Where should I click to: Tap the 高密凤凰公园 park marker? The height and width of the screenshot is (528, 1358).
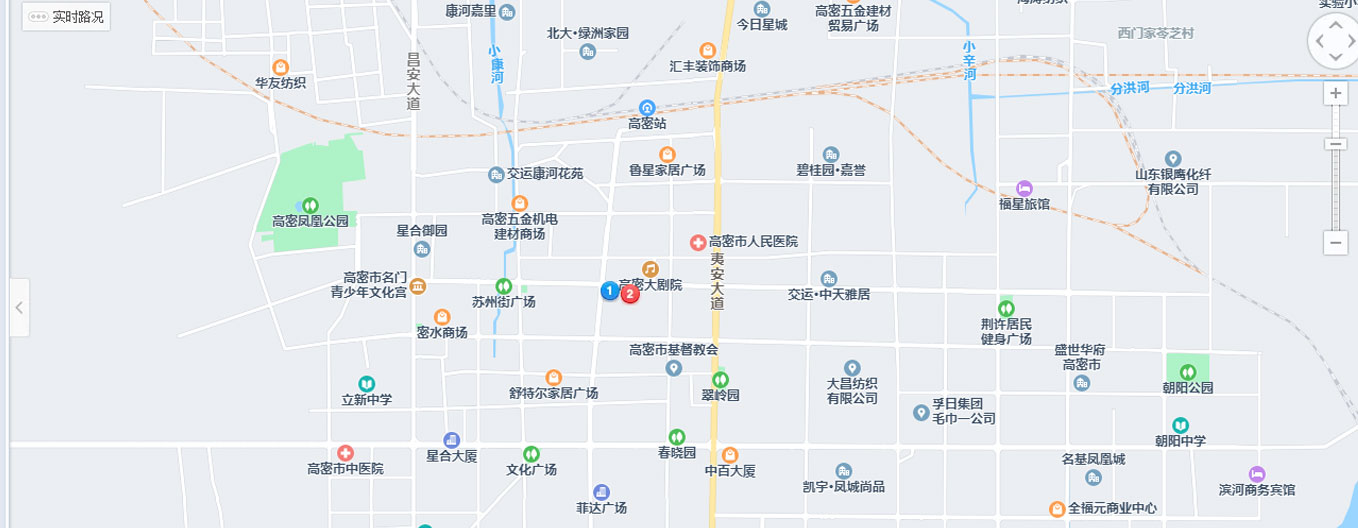click(x=310, y=205)
